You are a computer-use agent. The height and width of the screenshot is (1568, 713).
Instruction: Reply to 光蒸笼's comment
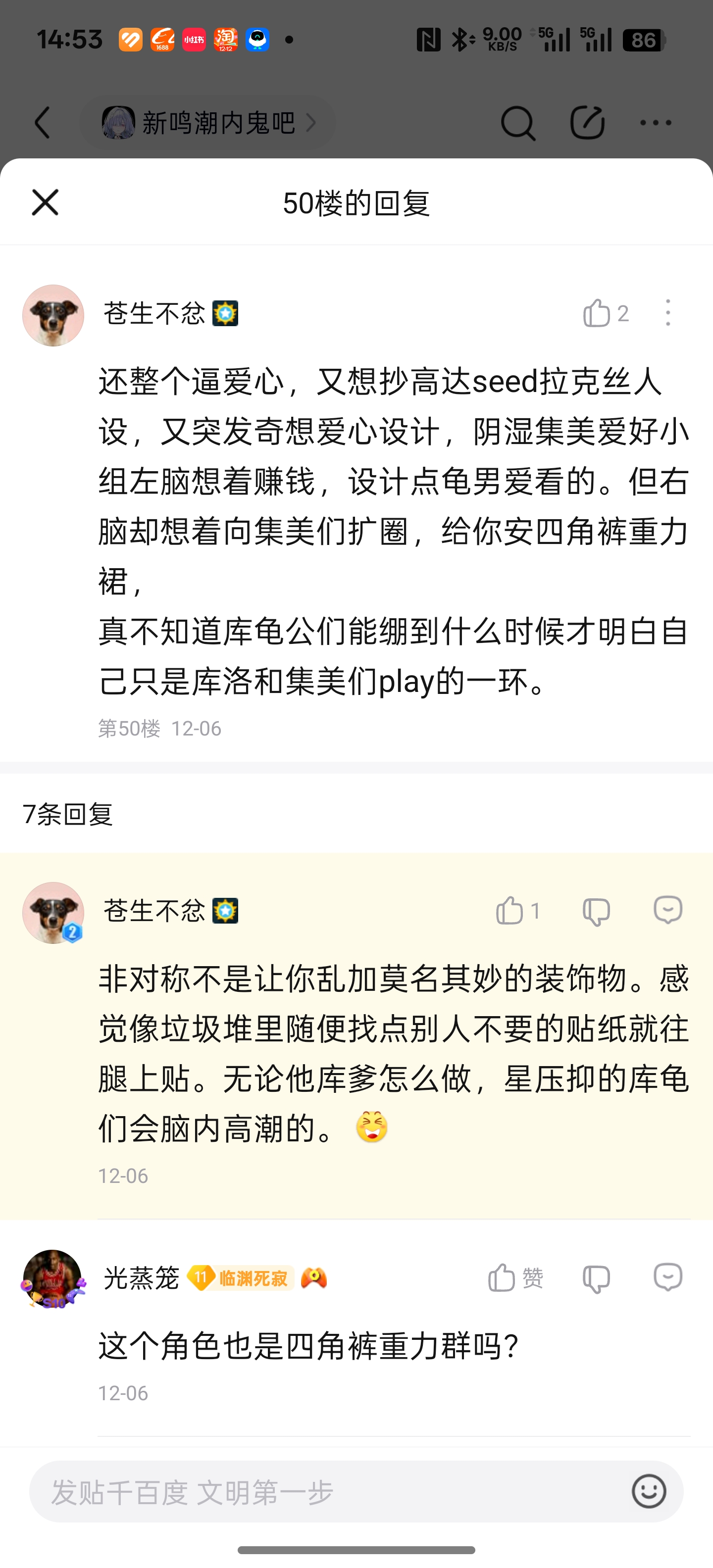(x=668, y=1277)
